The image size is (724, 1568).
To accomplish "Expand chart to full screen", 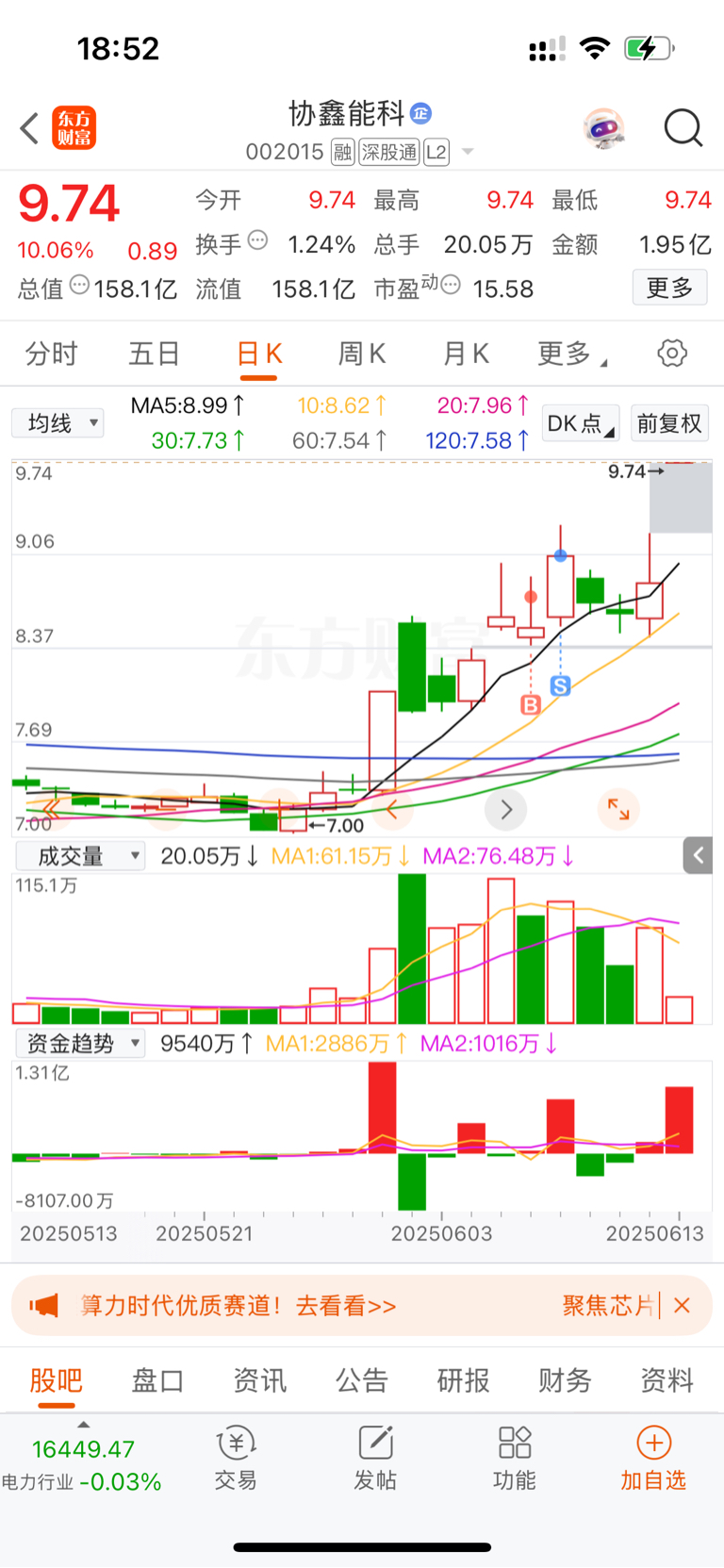I will tap(618, 809).
